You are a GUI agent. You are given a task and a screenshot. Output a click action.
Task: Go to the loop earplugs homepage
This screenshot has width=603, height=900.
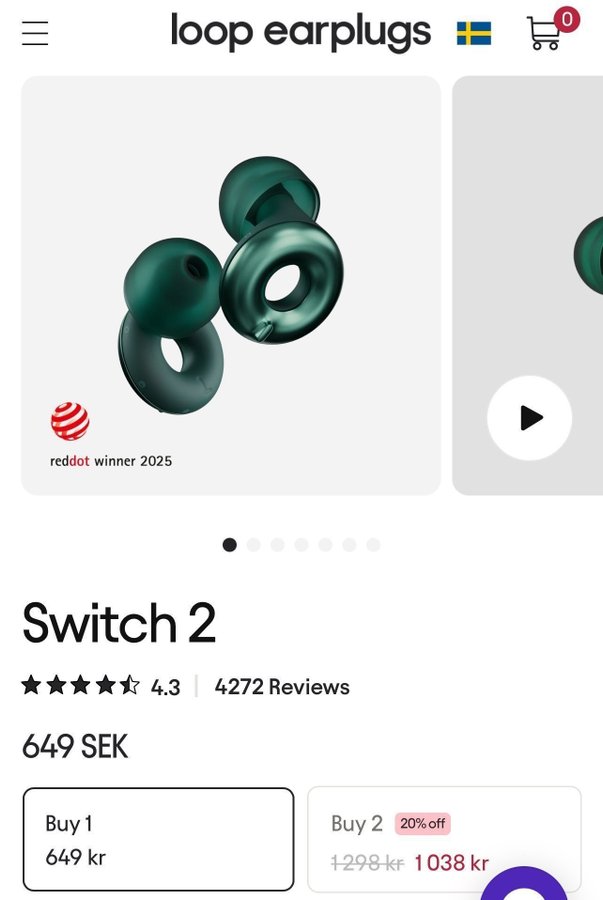(300, 32)
